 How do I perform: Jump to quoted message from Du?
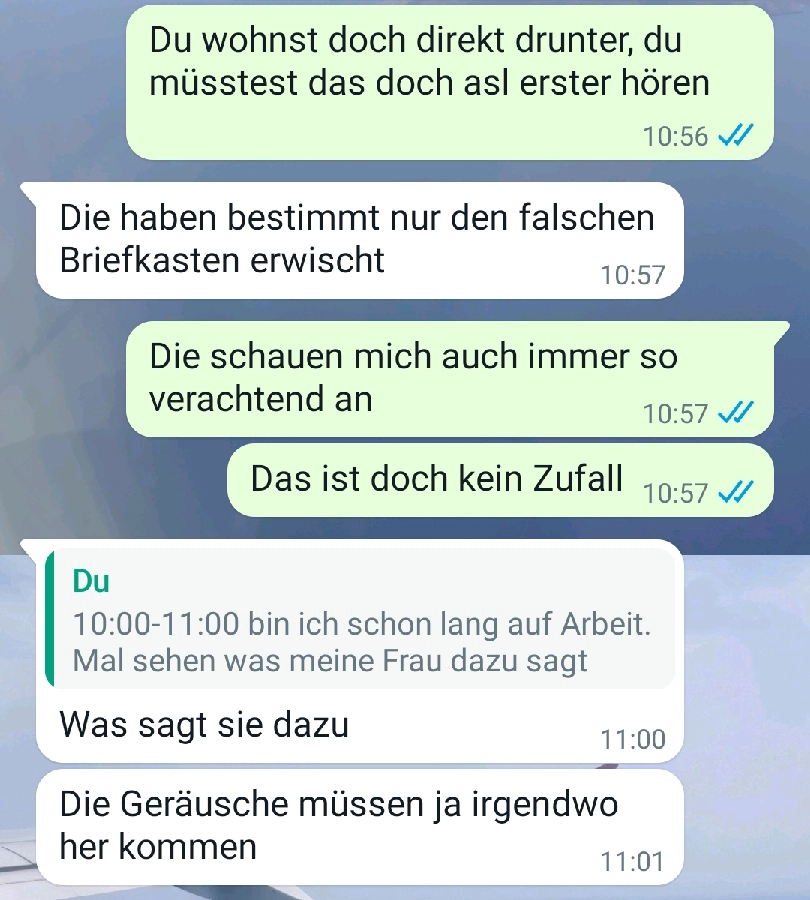pyautogui.click(x=360, y=620)
